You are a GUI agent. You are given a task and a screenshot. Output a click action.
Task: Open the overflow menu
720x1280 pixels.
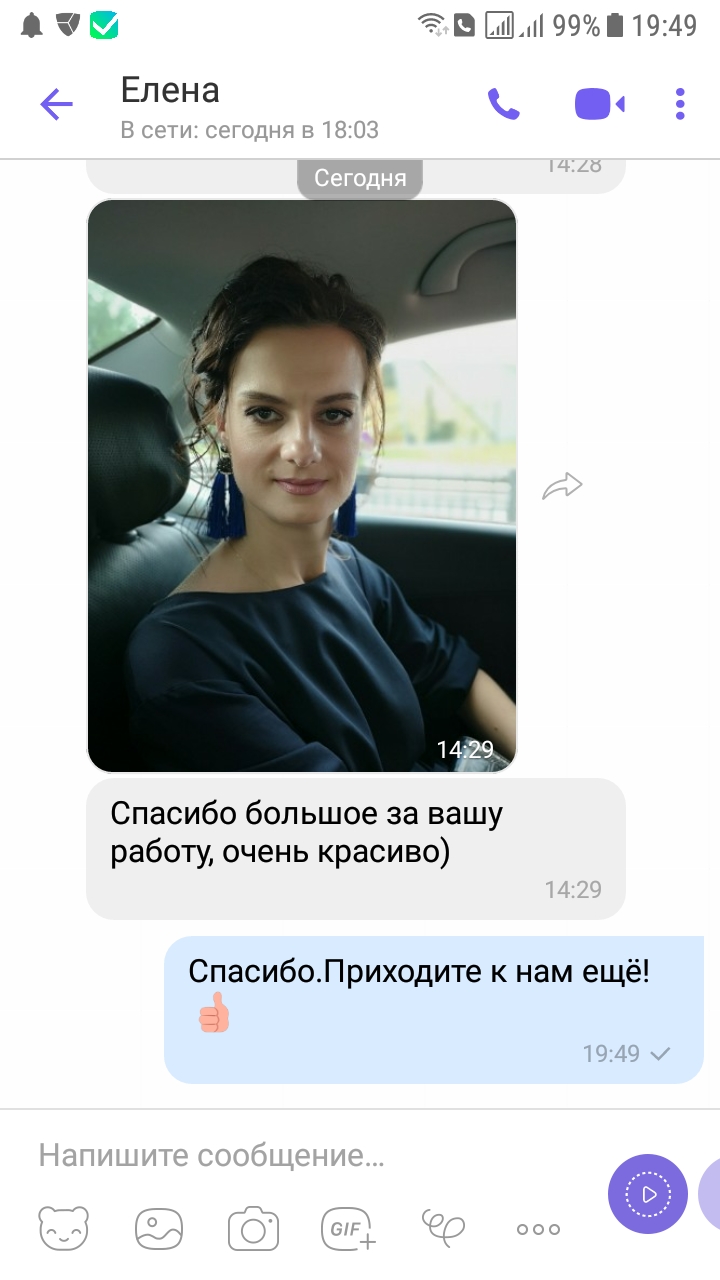[x=680, y=104]
